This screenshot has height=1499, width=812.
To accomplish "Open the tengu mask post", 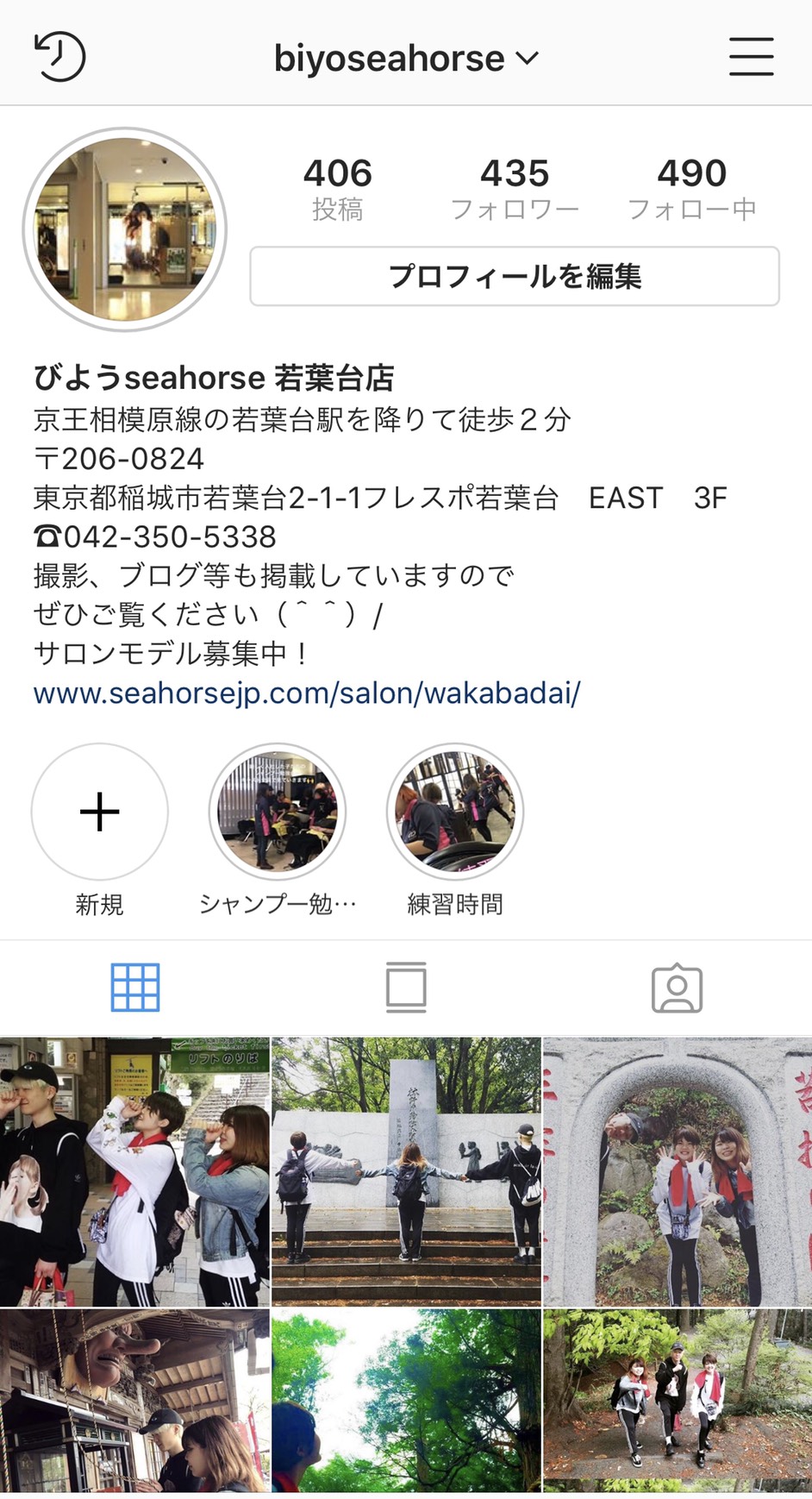I will point(134,1401).
